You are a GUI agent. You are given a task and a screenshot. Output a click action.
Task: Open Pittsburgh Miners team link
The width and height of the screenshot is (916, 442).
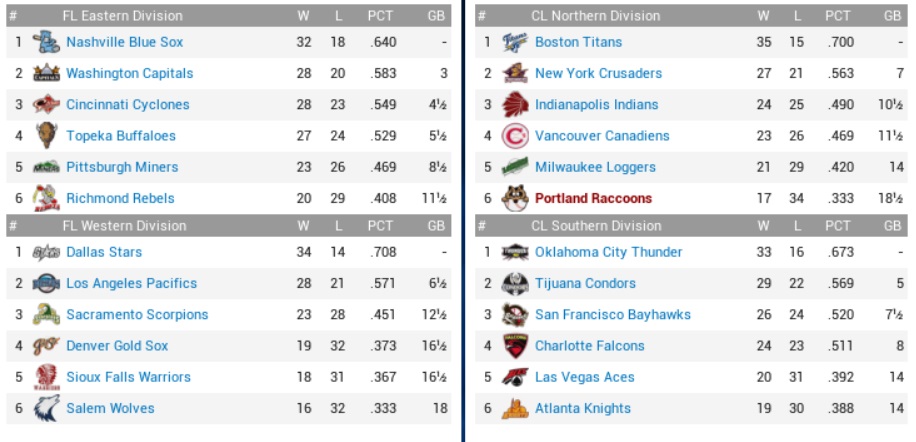coord(122,167)
